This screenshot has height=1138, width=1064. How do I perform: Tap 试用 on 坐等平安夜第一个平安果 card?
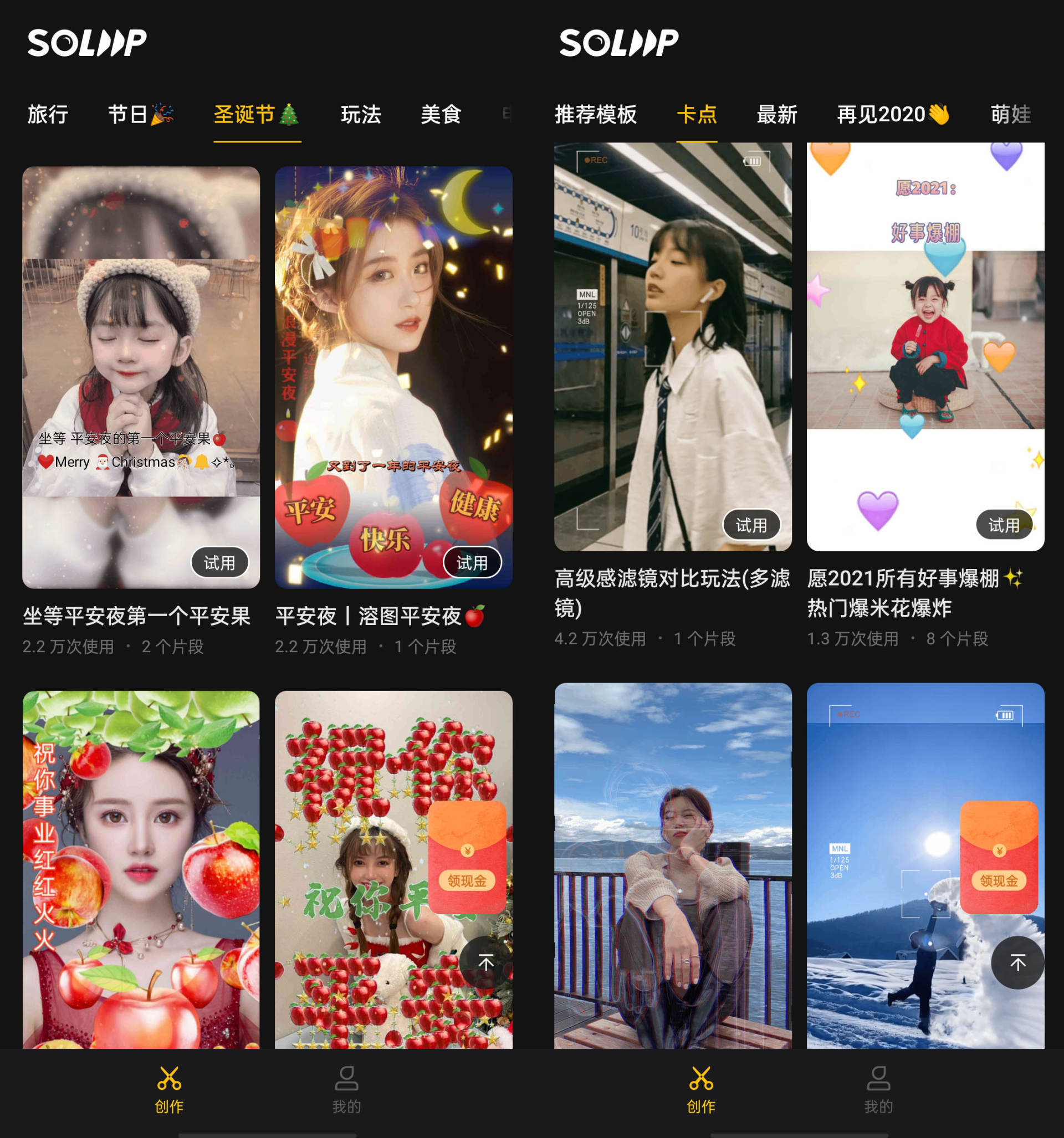pyautogui.click(x=219, y=563)
